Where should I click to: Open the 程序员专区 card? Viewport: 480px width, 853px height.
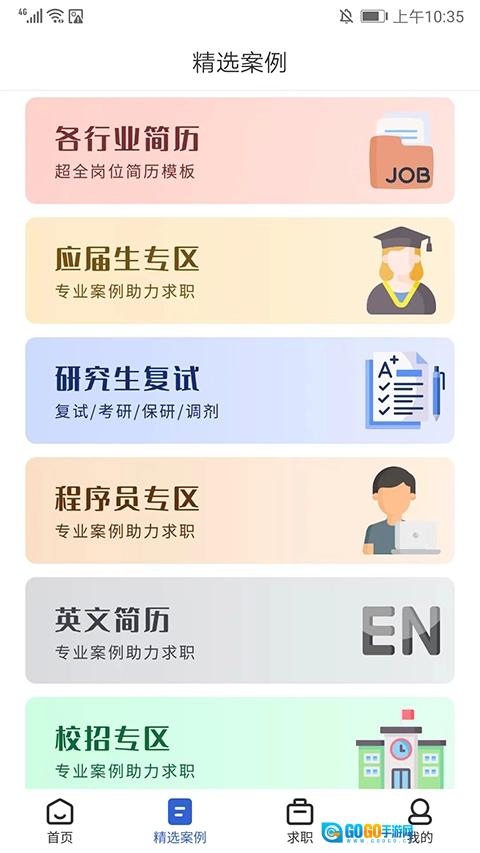point(239,510)
